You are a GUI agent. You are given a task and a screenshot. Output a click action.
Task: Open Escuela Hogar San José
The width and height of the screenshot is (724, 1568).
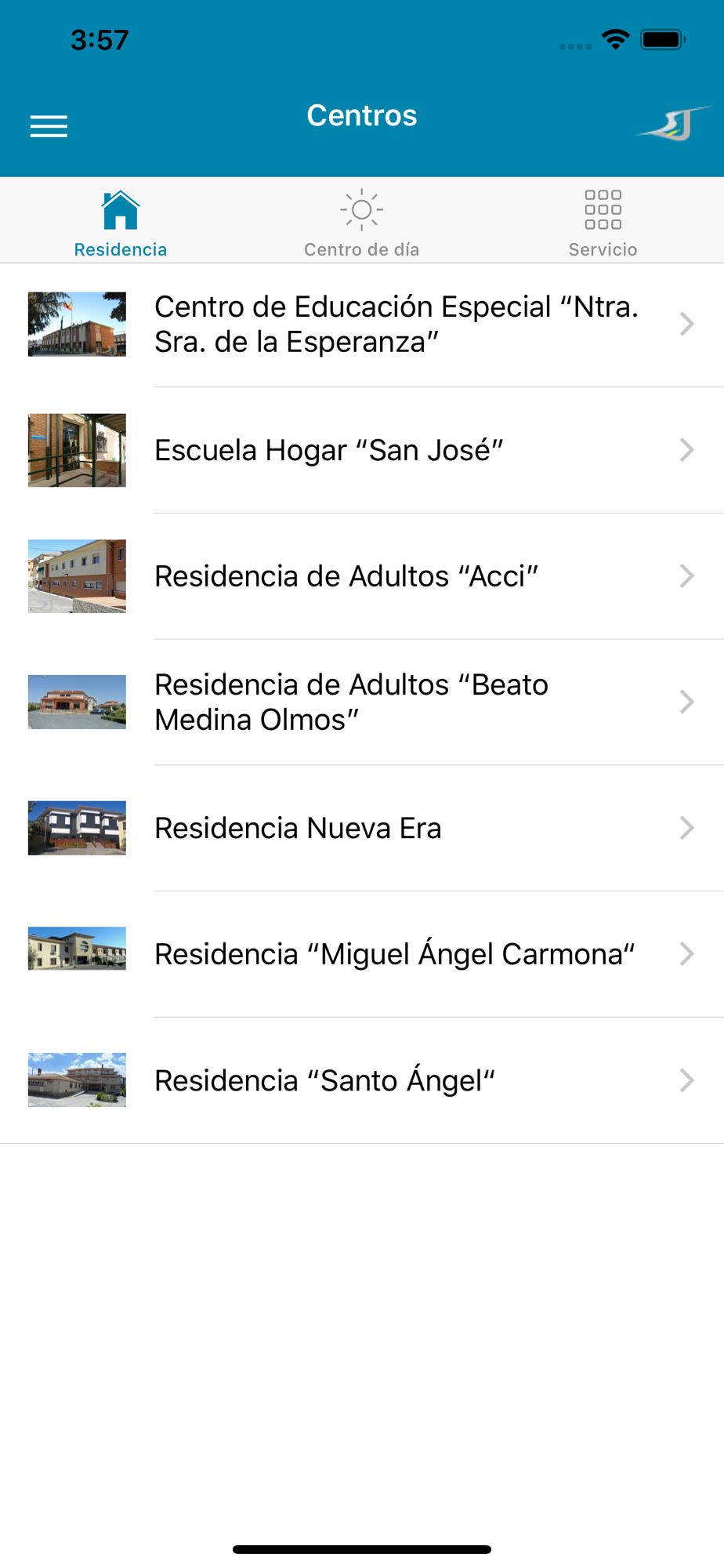(x=329, y=450)
